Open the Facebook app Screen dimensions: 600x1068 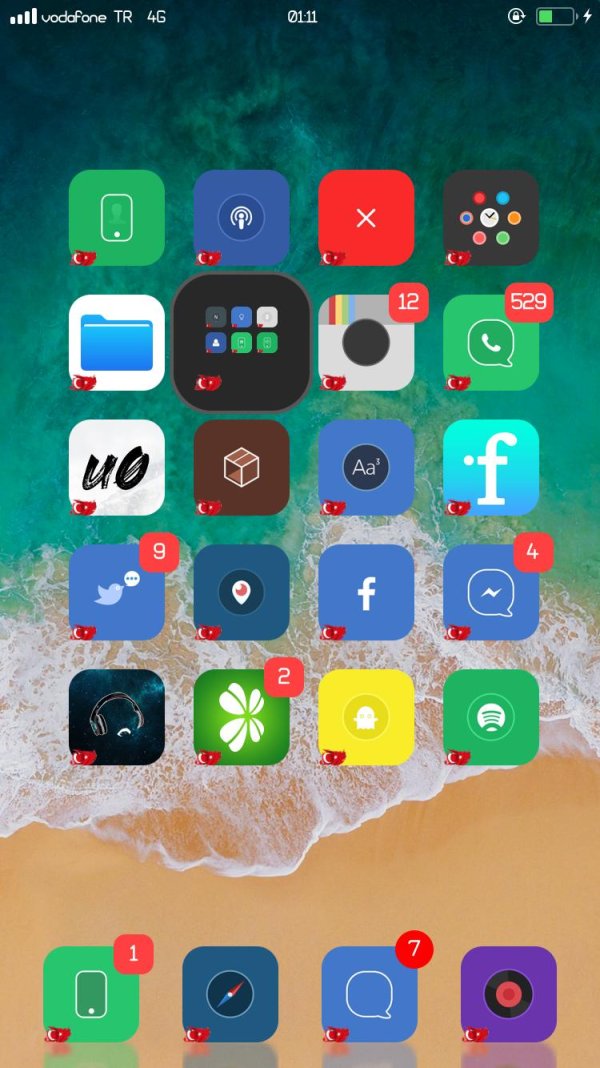pyautogui.click(x=366, y=592)
